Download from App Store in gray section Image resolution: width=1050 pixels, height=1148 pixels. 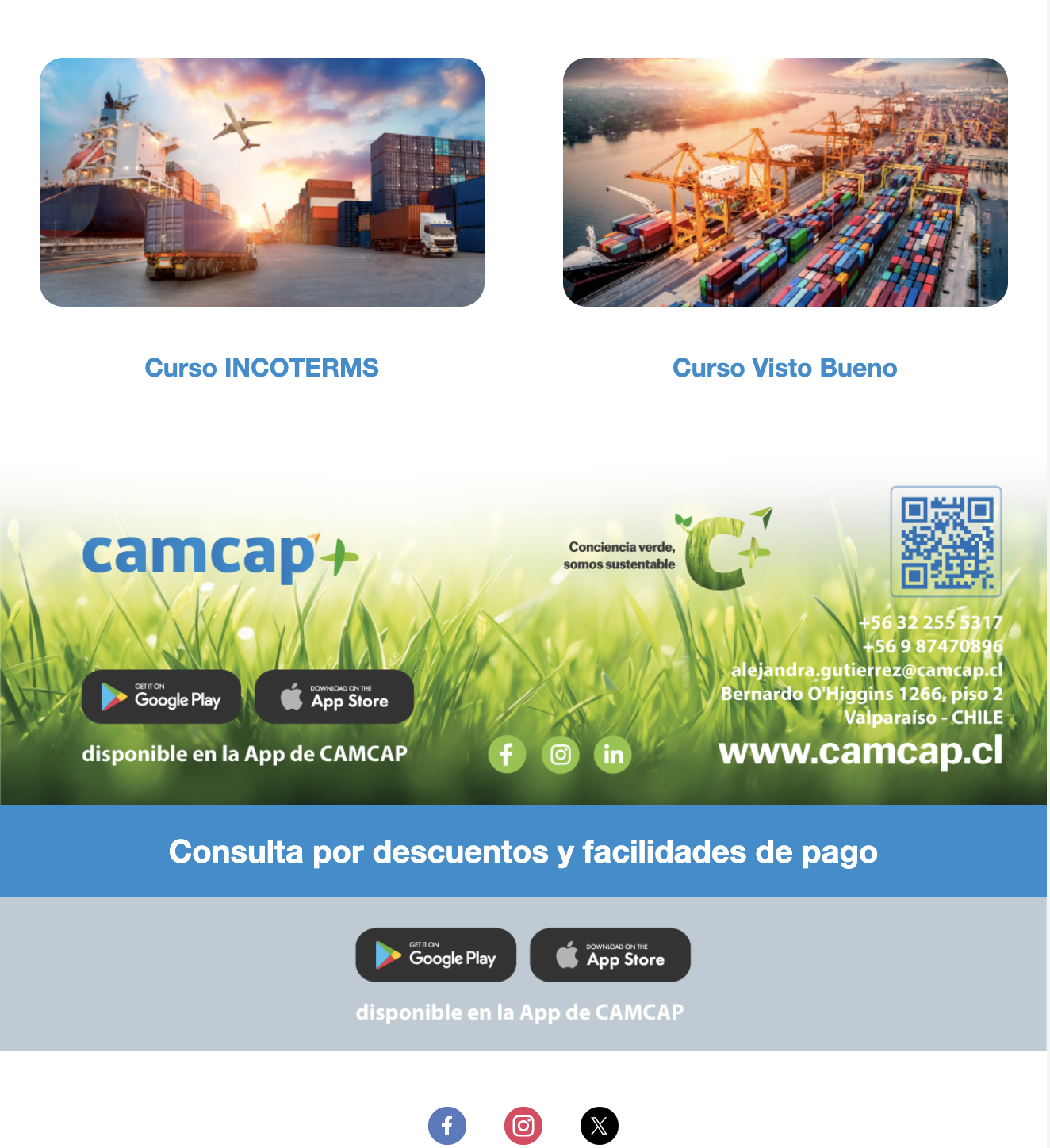pos(610,955)
